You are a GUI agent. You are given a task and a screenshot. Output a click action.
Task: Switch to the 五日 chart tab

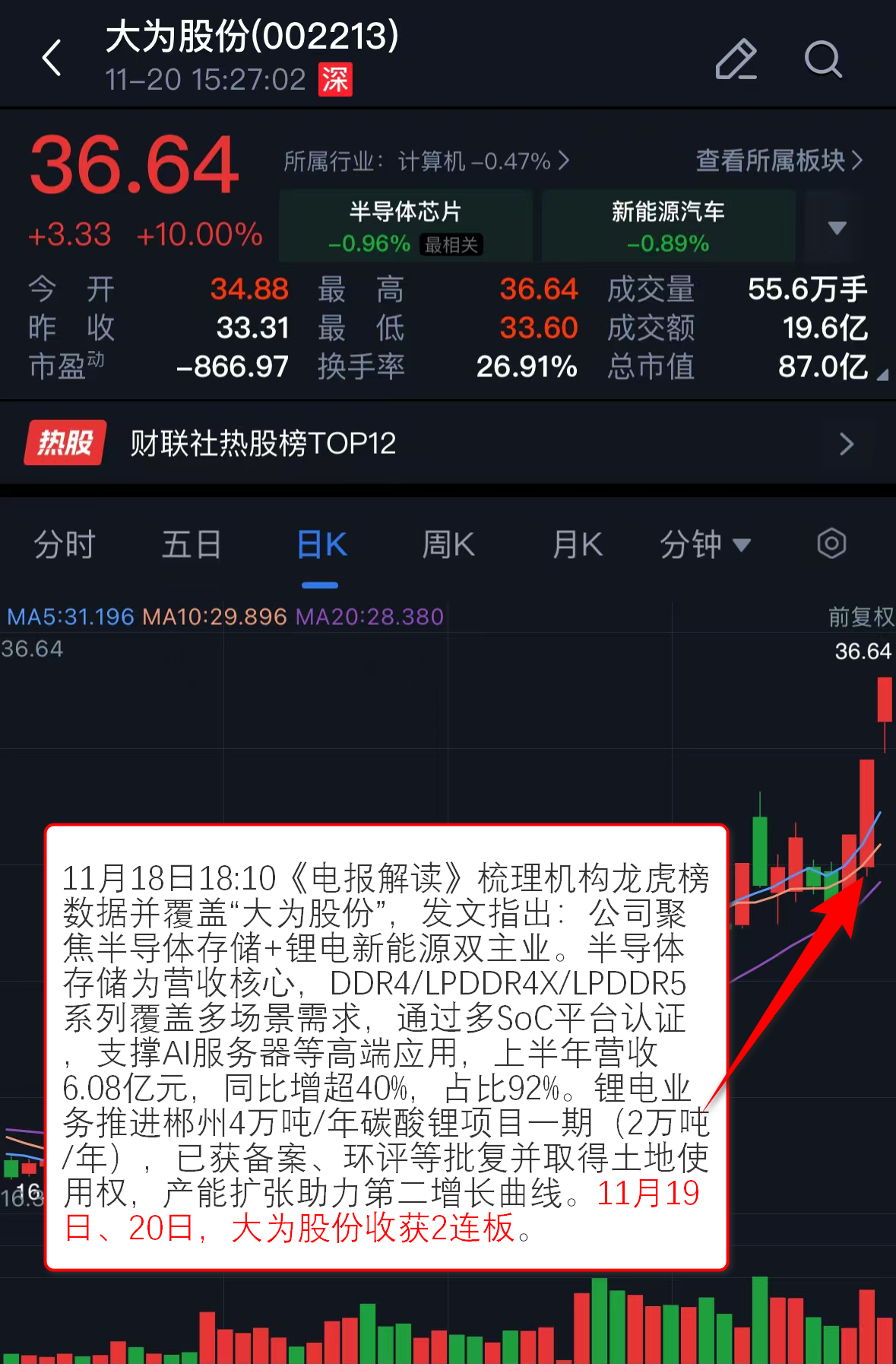click(x=192, y=545)
